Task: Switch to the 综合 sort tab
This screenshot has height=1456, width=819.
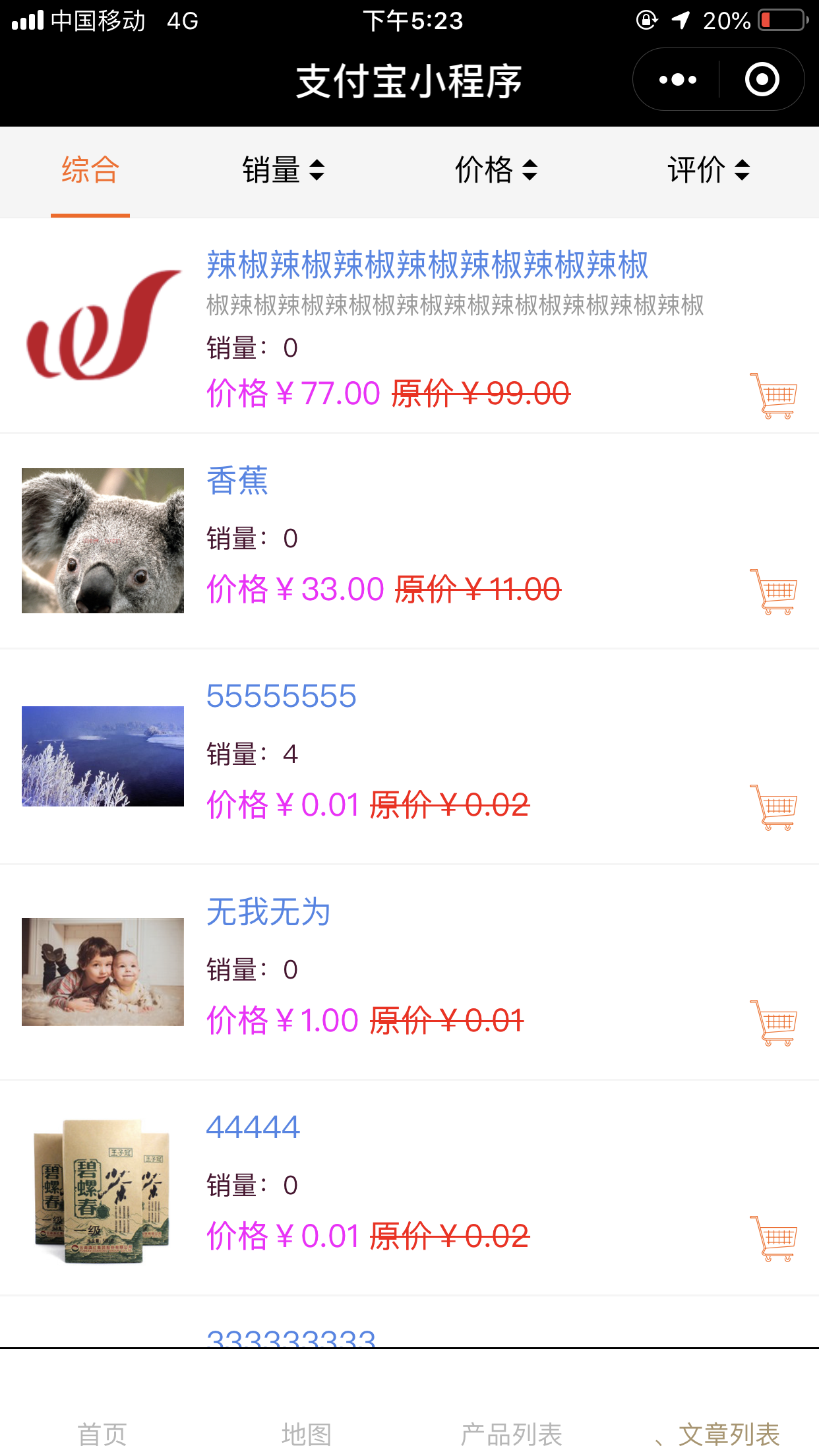Action: point(90,170)
